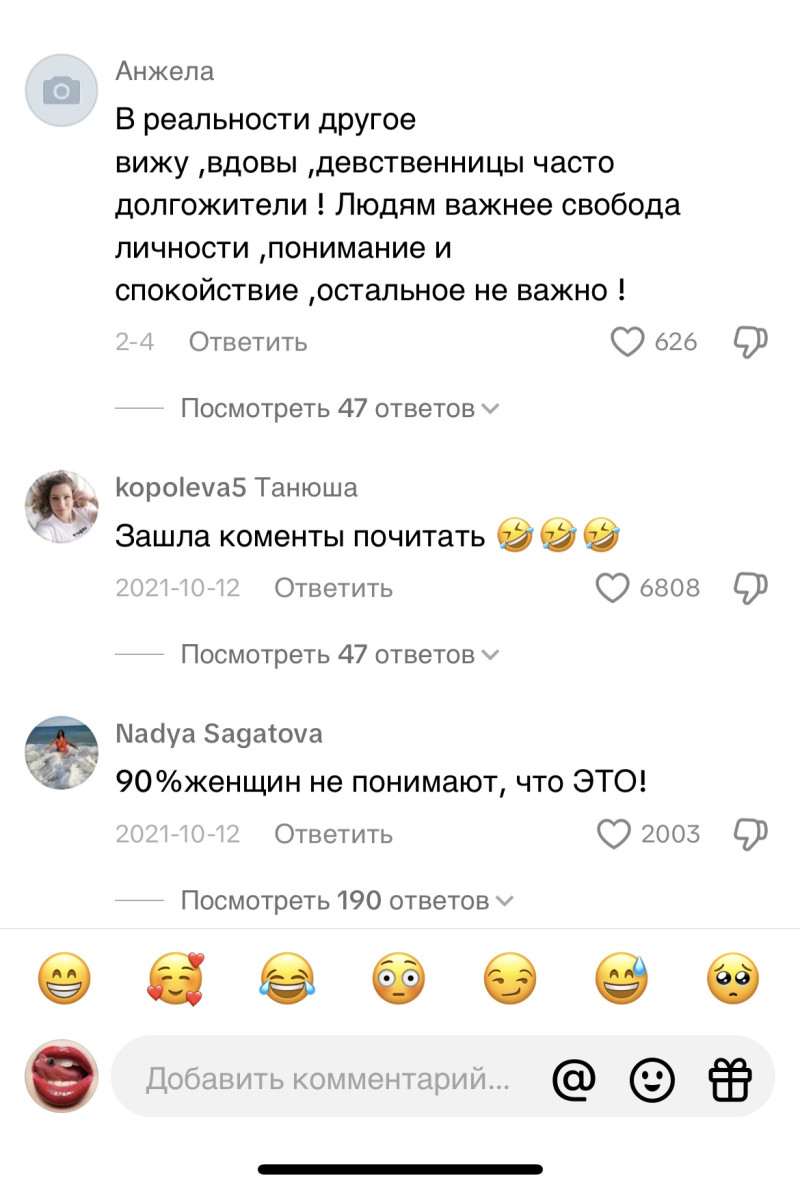Reply to kopoleva5 Танюша's comment
This screenshot has width=800, height=1191.
(x=333, y=588)
